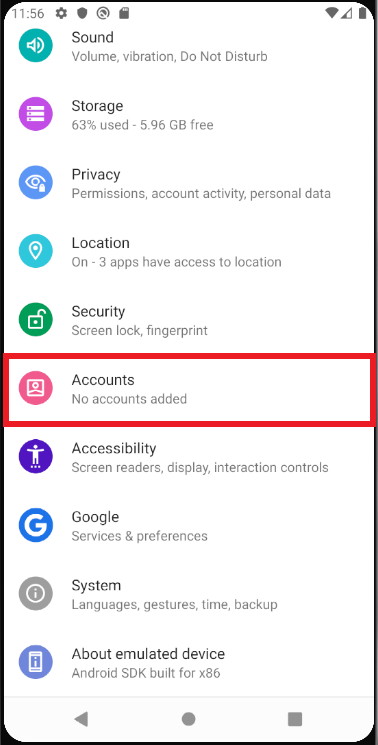Go to System settings
Viewport: 378px width, 745px height.
pos(189,593)
